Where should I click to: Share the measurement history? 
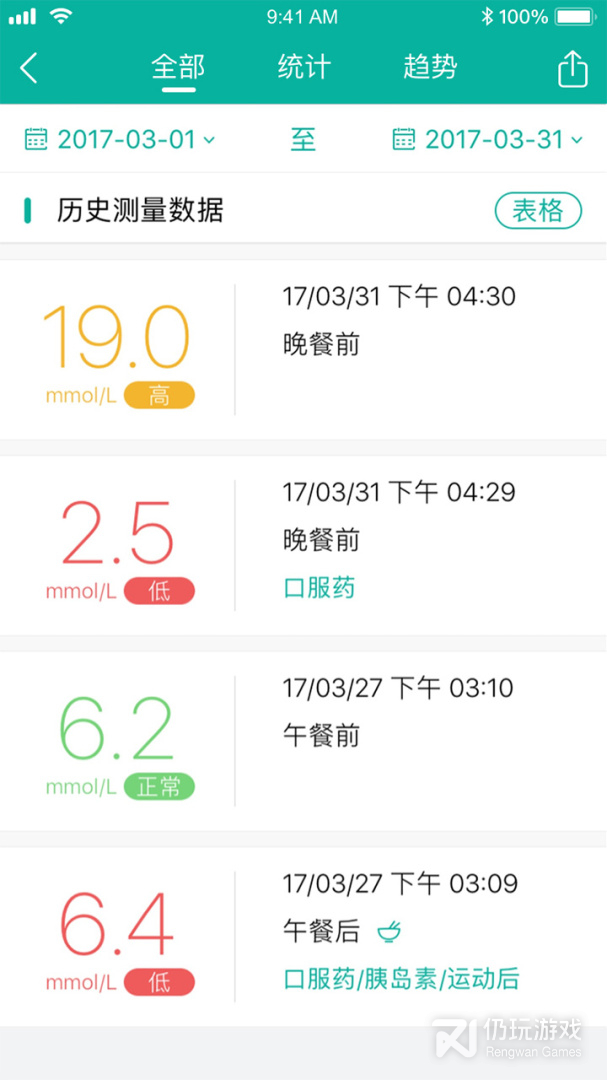click(x=572, y=68)
